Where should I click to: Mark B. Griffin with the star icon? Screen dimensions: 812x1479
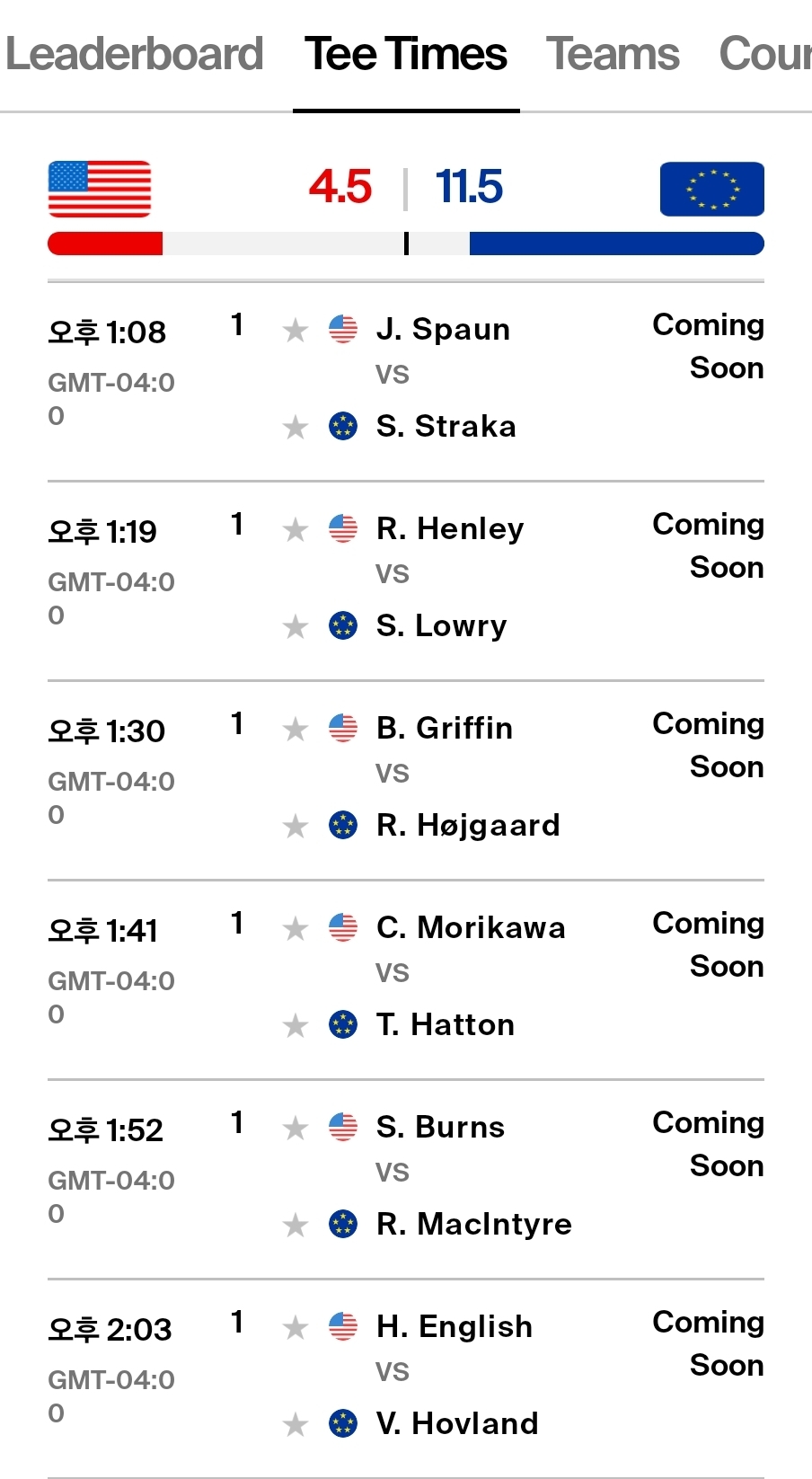click(296, 730)
